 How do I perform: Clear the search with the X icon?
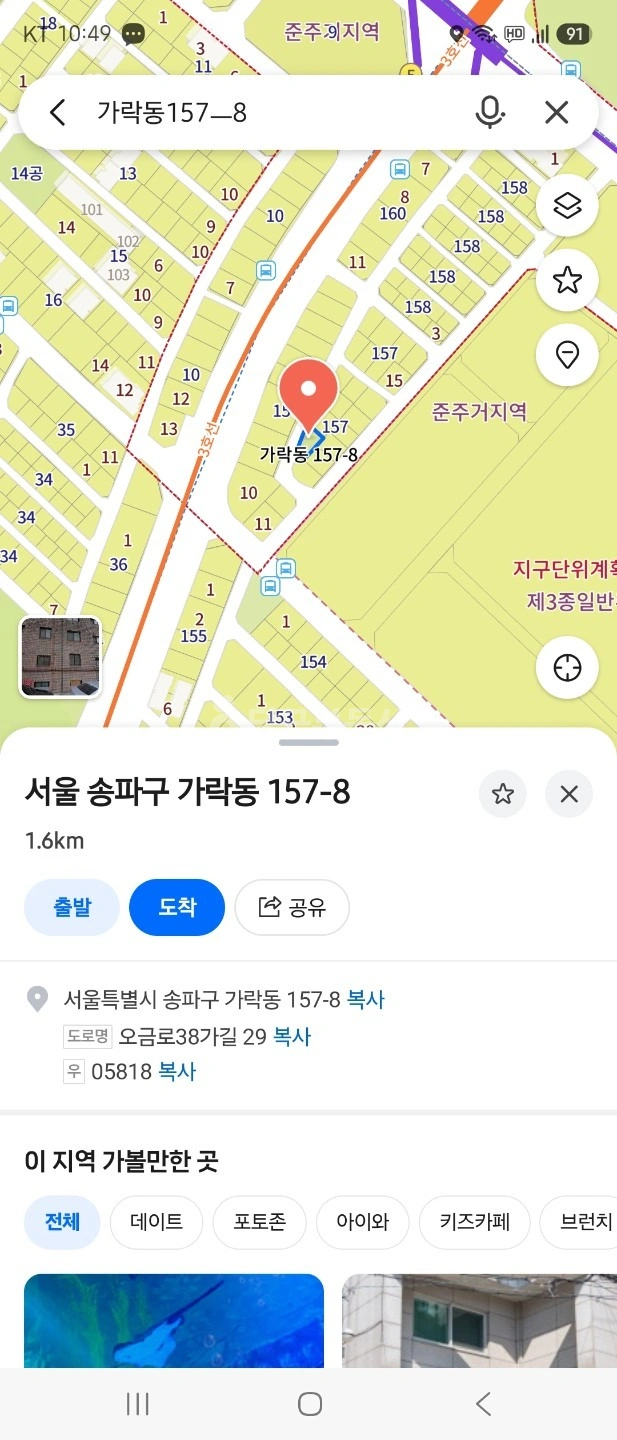[557, 112]
